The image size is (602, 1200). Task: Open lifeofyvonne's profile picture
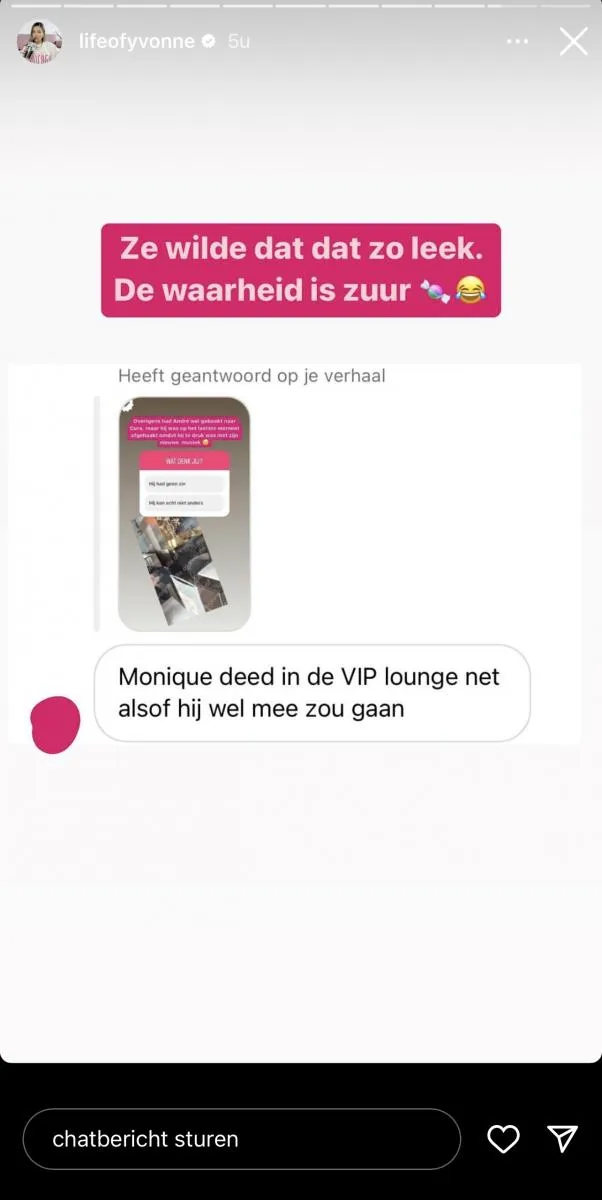(39, 42)
